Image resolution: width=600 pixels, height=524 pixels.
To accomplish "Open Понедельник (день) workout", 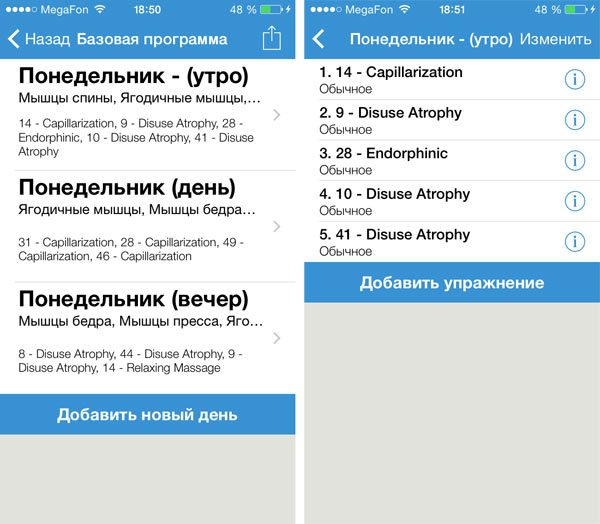I will click(x=147, y=226).
